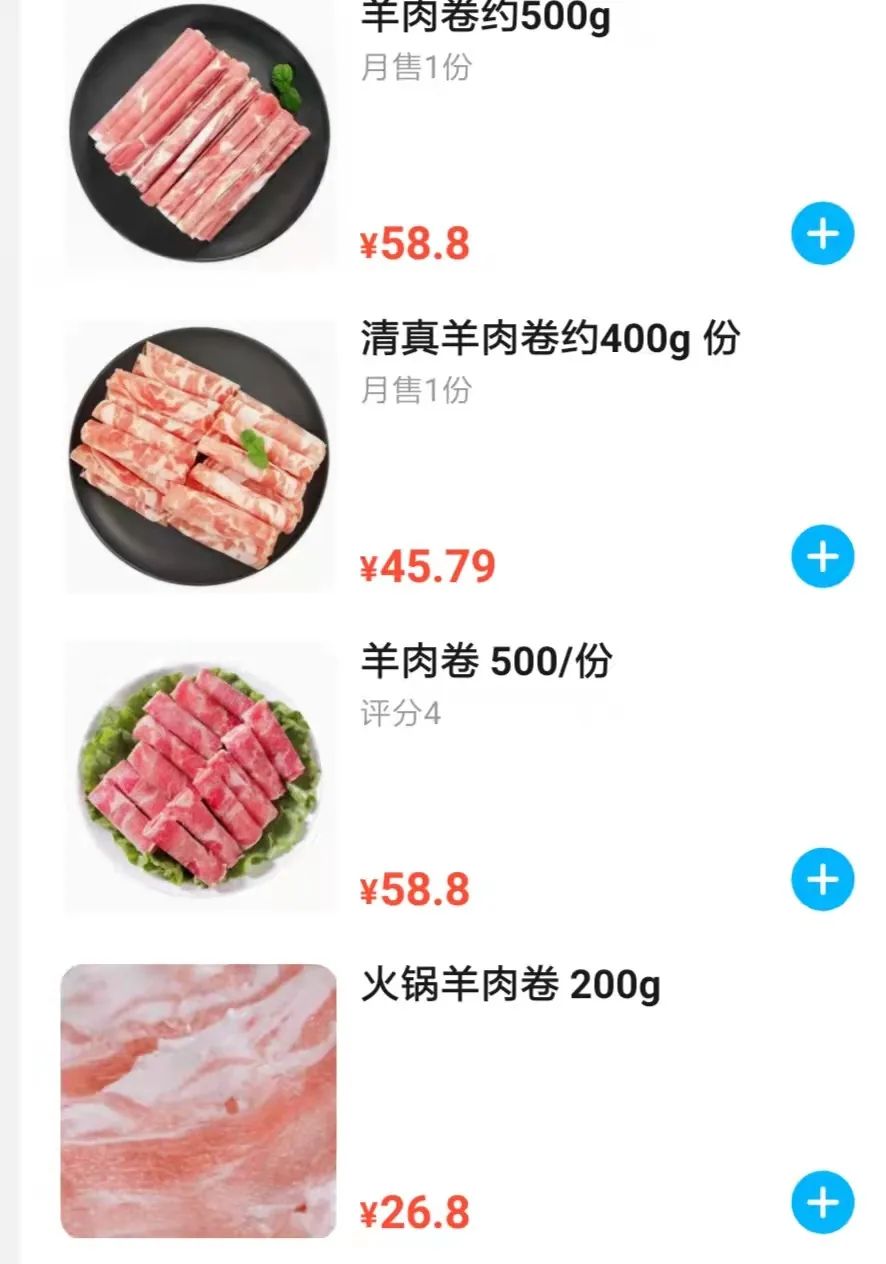This screenshot has height=1264, width=886.
Task: Add the ¥26.8 hotpot lamb roll to cart
Action: pyautogui.click(x=822, y=1205)
